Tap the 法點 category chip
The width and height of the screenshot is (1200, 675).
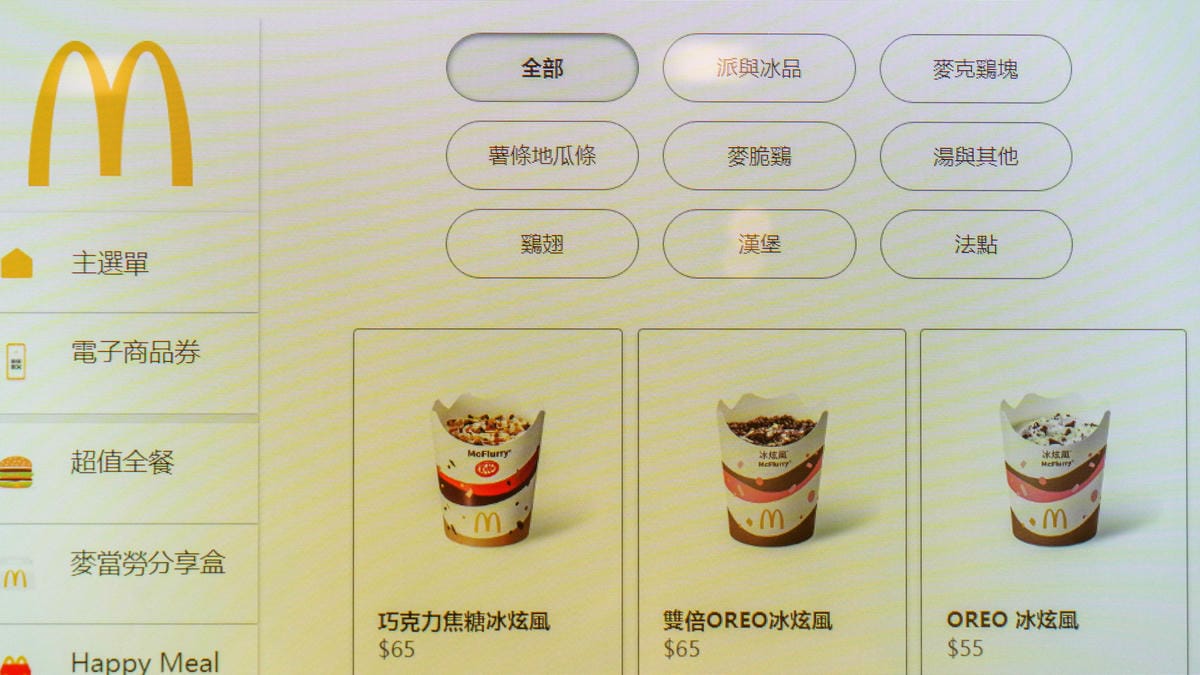(x=975, y=244)
